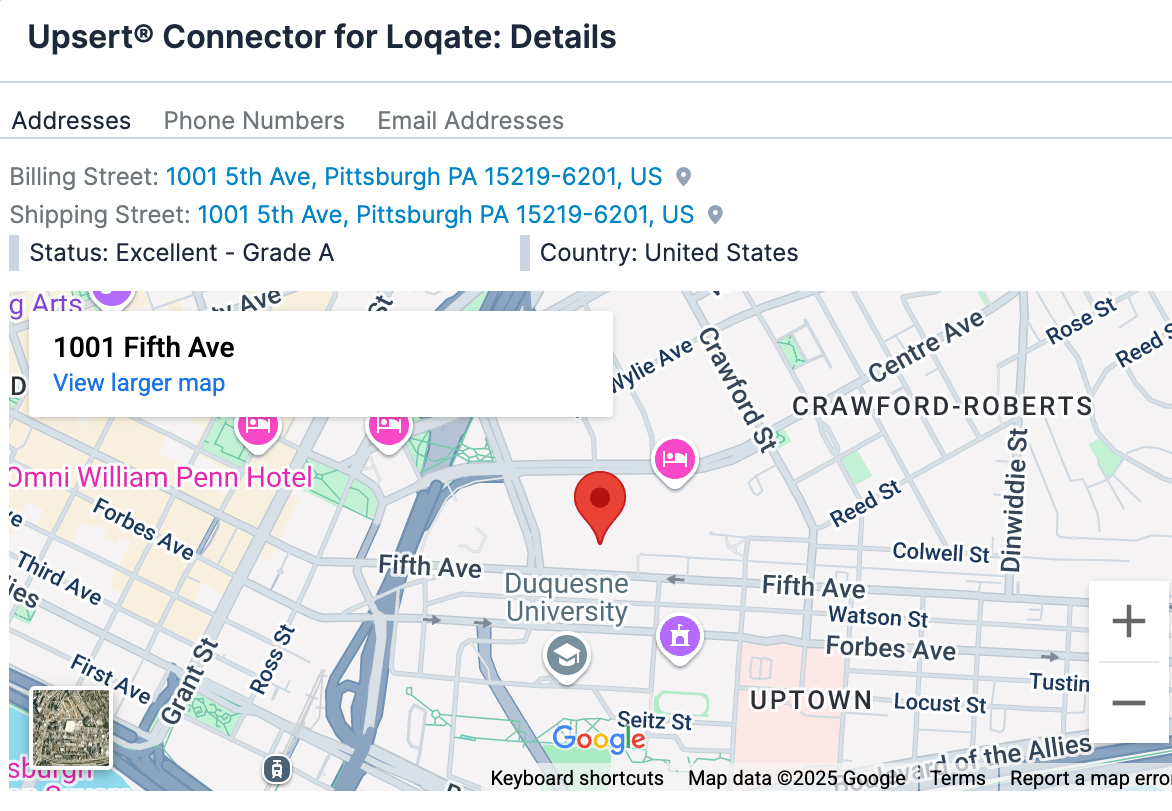This screenshot has width=1172, height=811.
Task: Switch to the Email Addresses tab
Action: click(470, 121)
